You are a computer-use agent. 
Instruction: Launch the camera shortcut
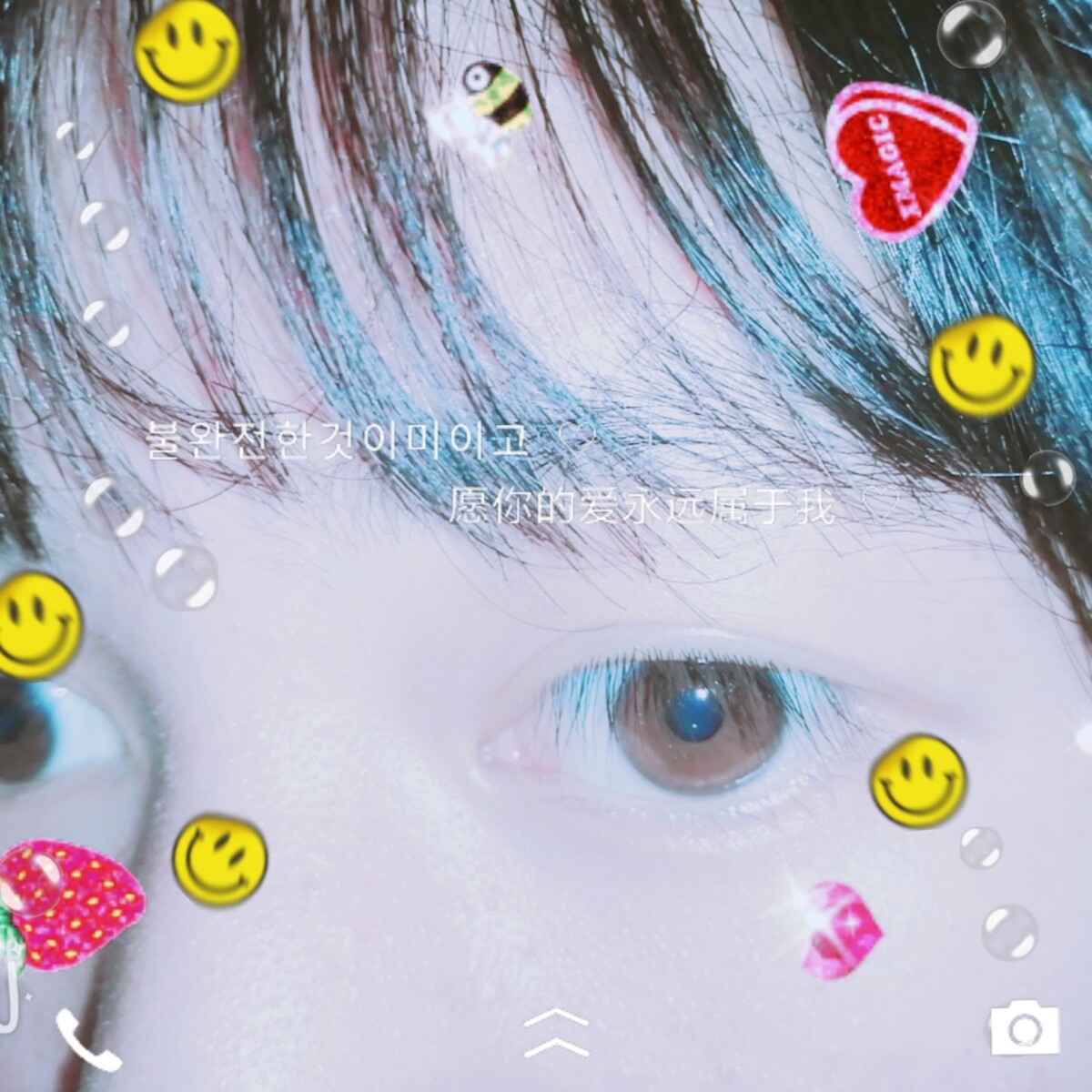coord(1026,1029)
